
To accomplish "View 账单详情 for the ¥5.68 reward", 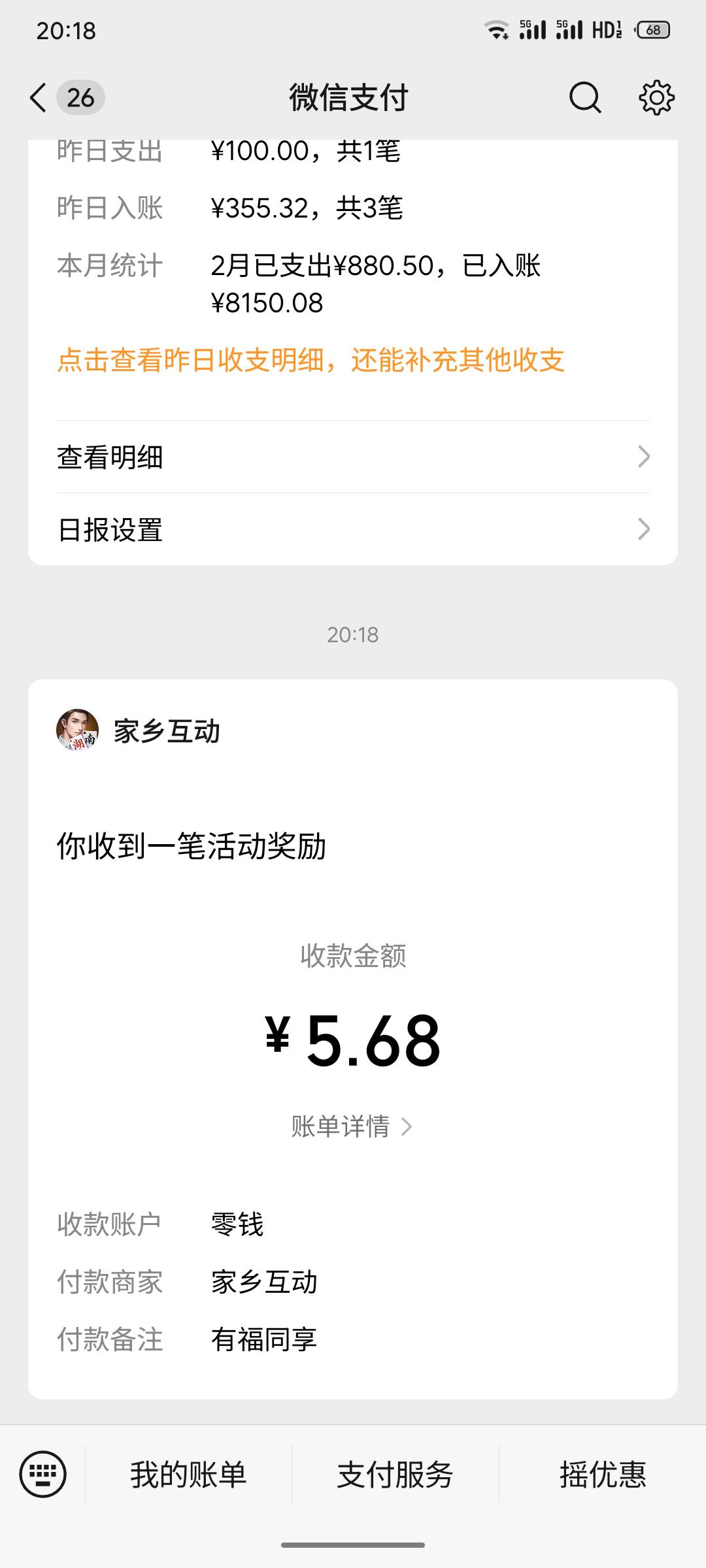I will click(x=352, y=1126).
